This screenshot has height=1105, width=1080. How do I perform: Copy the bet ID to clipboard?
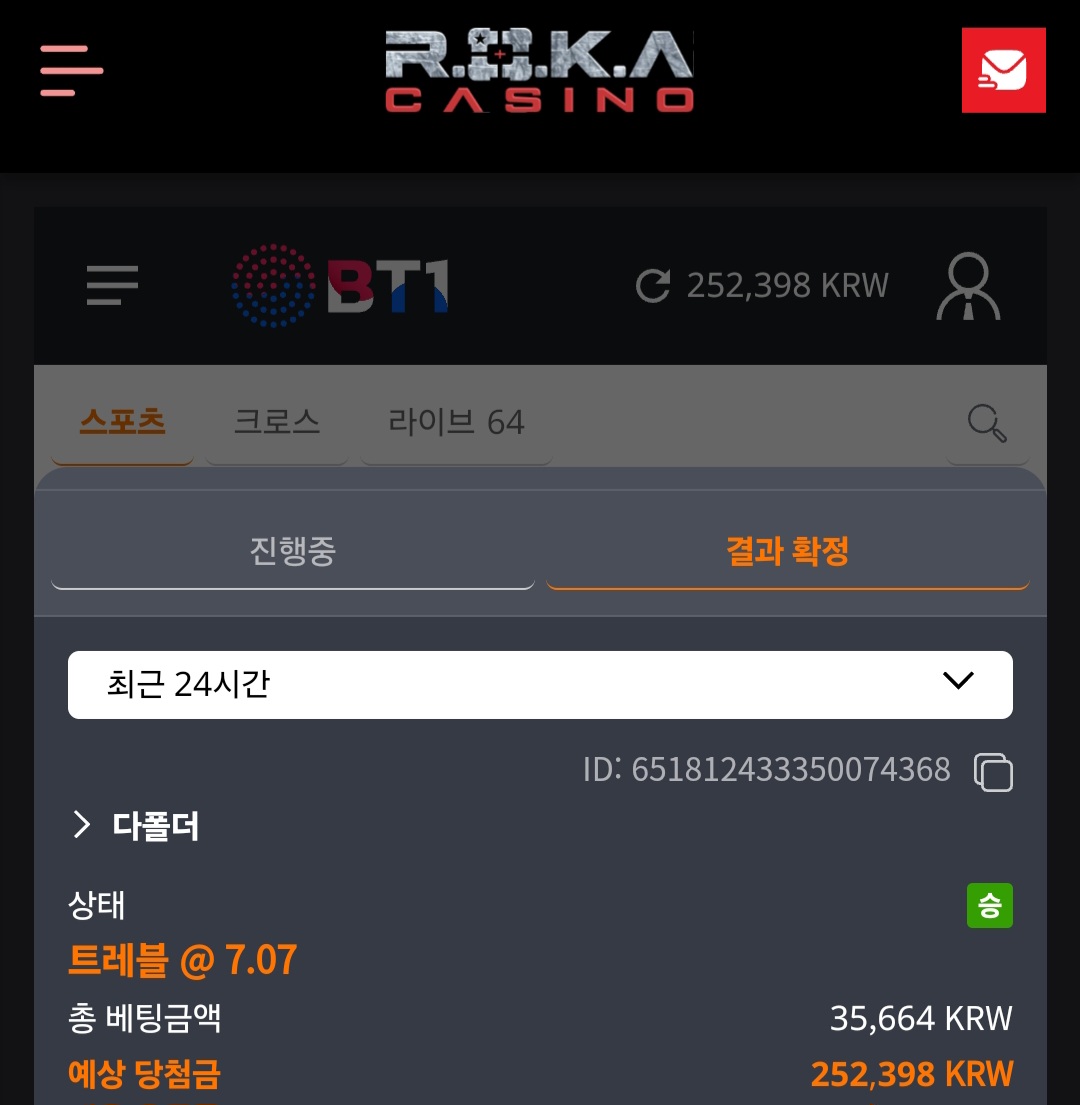coord(993,771)
